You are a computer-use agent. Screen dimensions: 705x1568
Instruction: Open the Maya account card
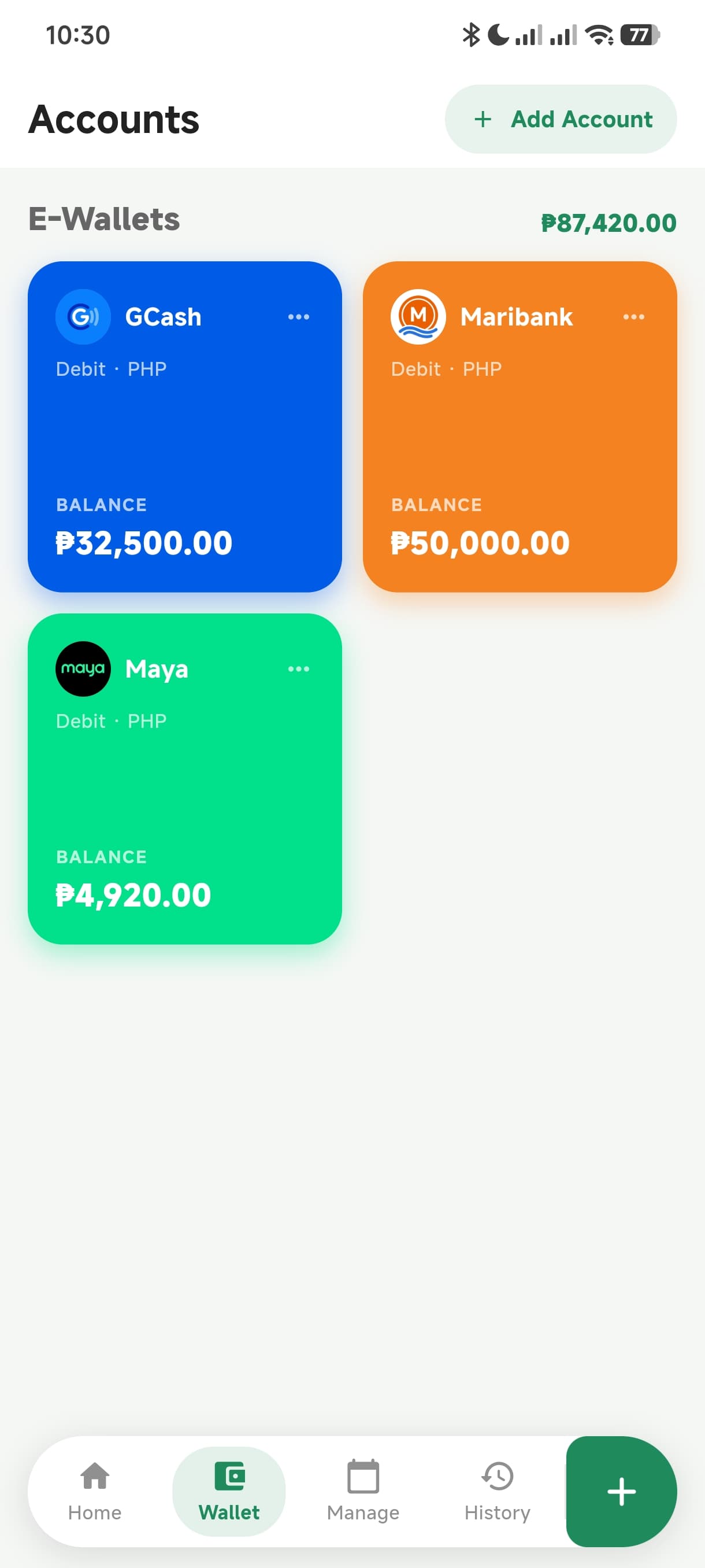[185, 779]
